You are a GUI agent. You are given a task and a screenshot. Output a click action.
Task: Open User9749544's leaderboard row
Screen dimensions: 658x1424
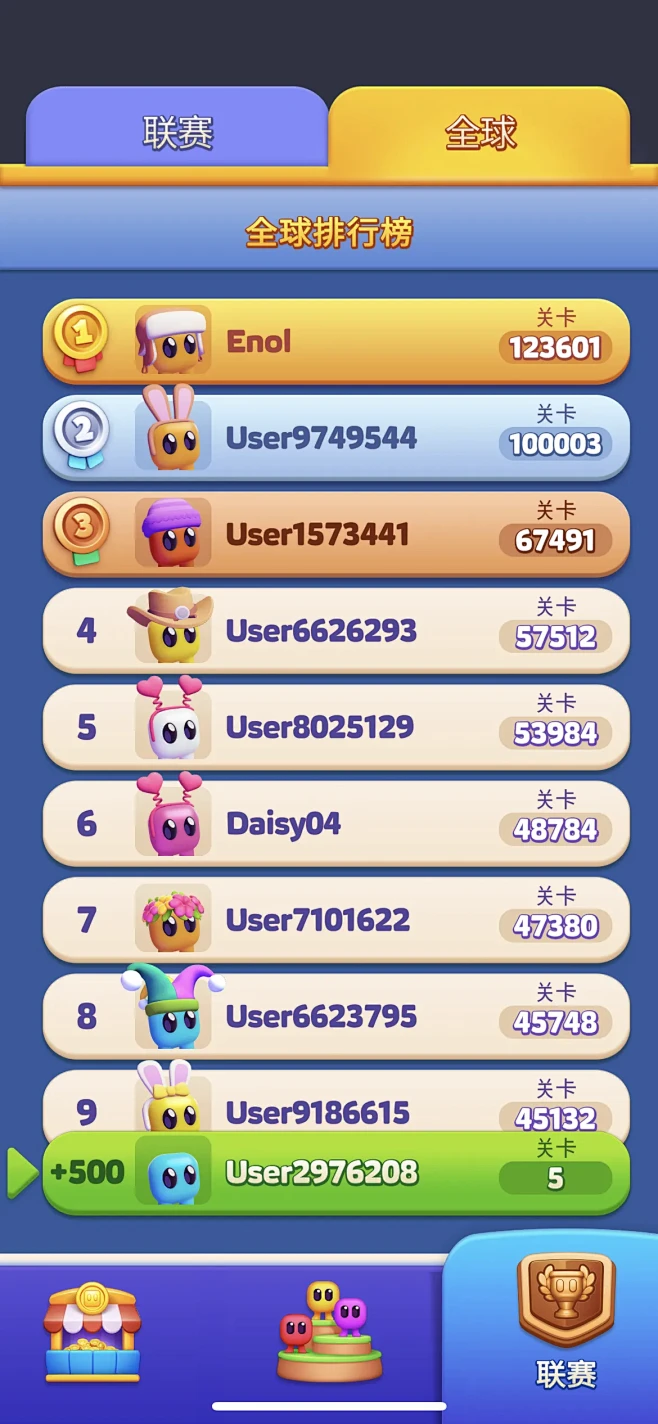(x=336, y=438)
